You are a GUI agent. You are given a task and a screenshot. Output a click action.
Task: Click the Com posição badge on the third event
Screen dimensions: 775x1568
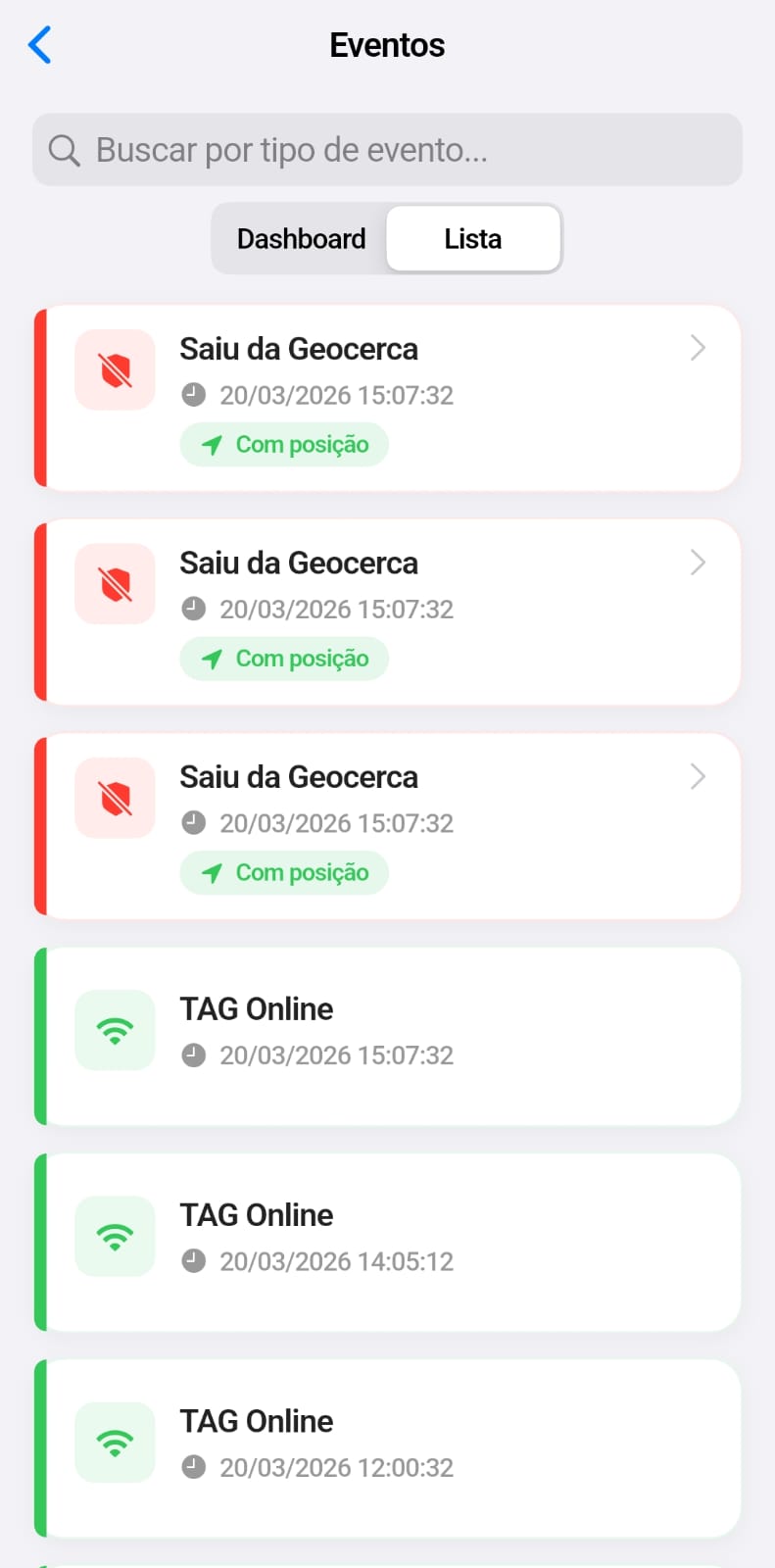click(284, 872)
